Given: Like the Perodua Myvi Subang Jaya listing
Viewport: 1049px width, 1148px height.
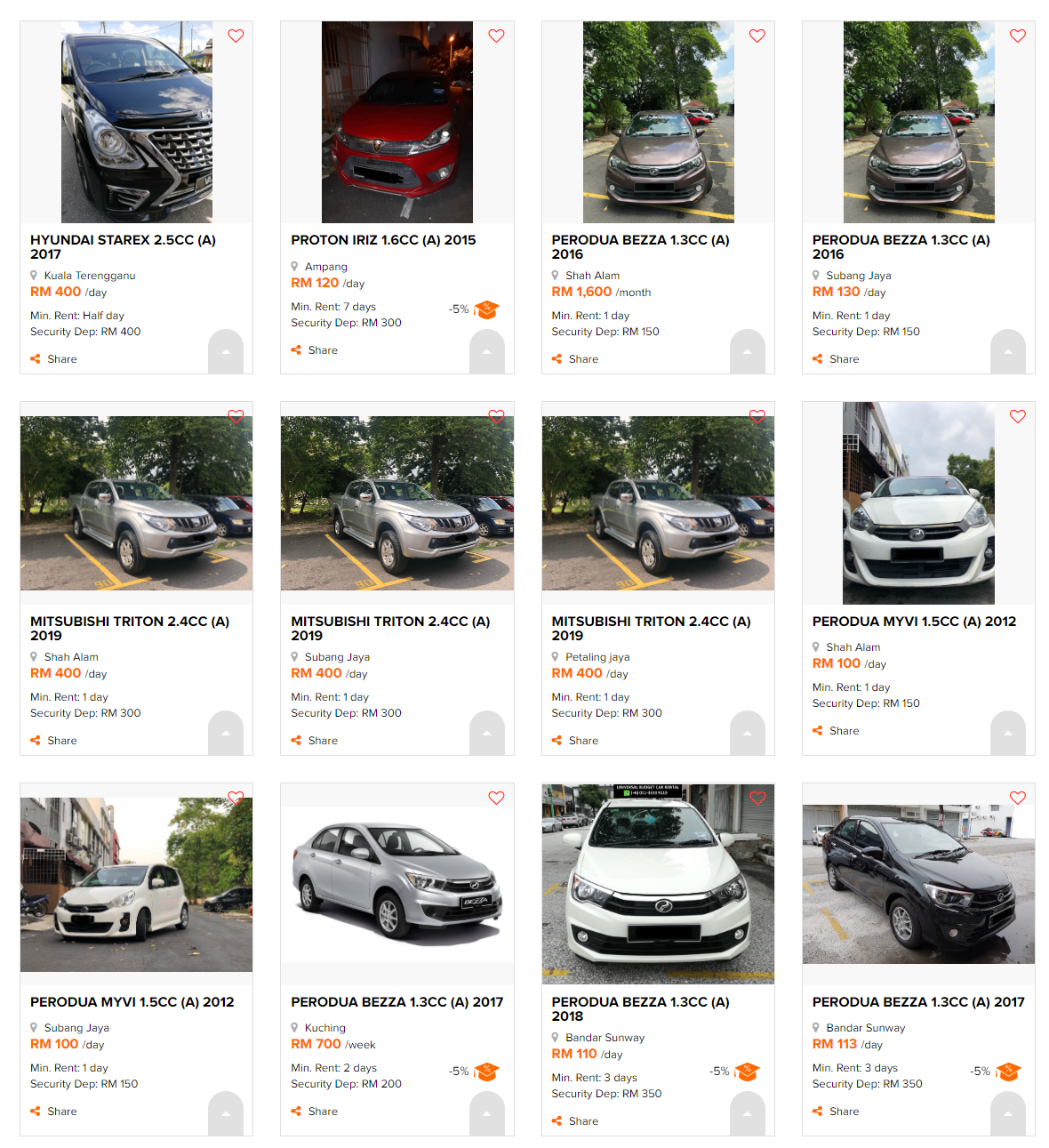Looking at the screenshot, I should tap(236, 798).
